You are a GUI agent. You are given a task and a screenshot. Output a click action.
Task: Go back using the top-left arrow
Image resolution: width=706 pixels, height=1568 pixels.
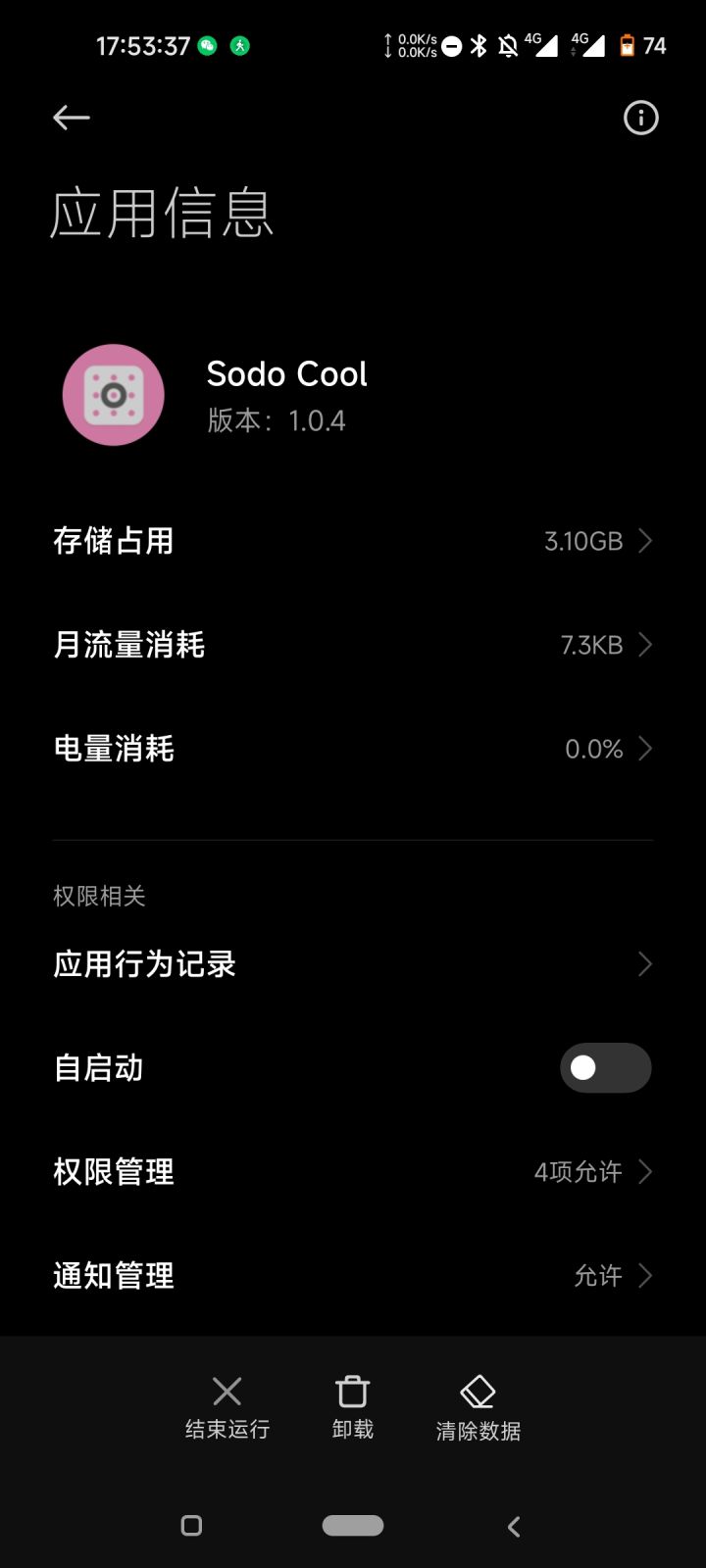tap(72, 118)
